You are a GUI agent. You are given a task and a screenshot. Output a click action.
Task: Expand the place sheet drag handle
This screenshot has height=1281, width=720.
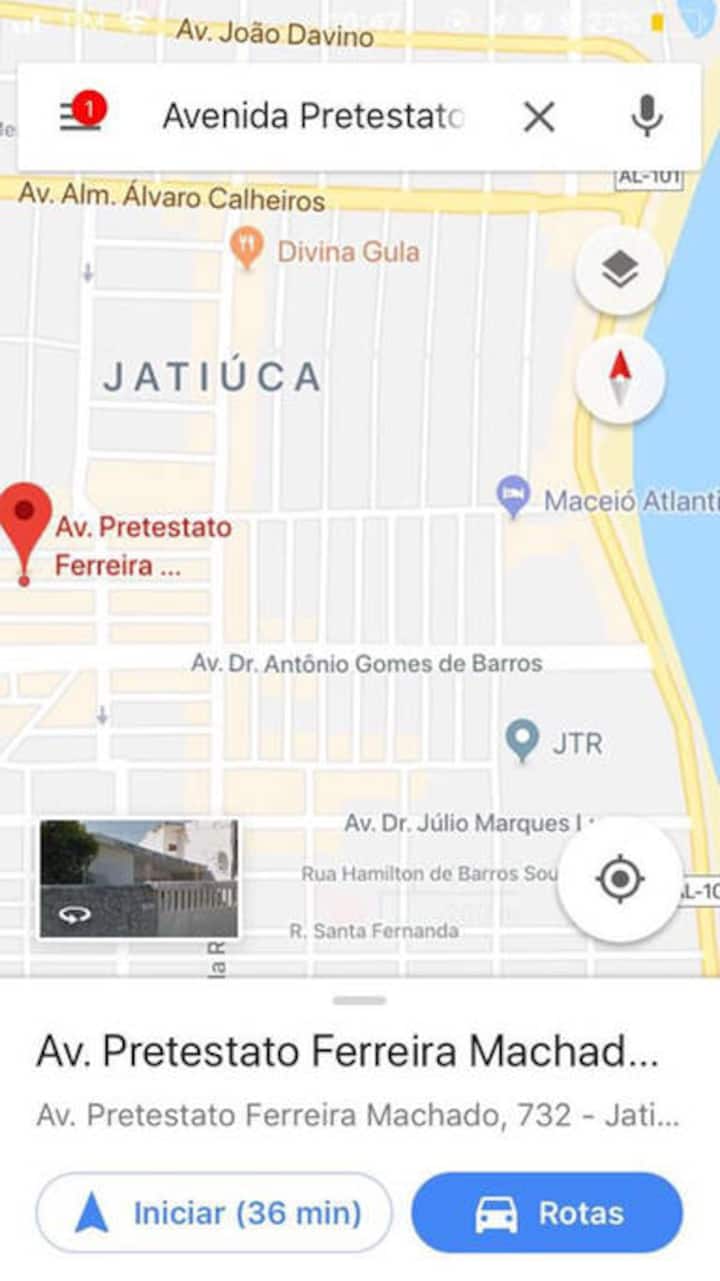(x=359, y=1000)
